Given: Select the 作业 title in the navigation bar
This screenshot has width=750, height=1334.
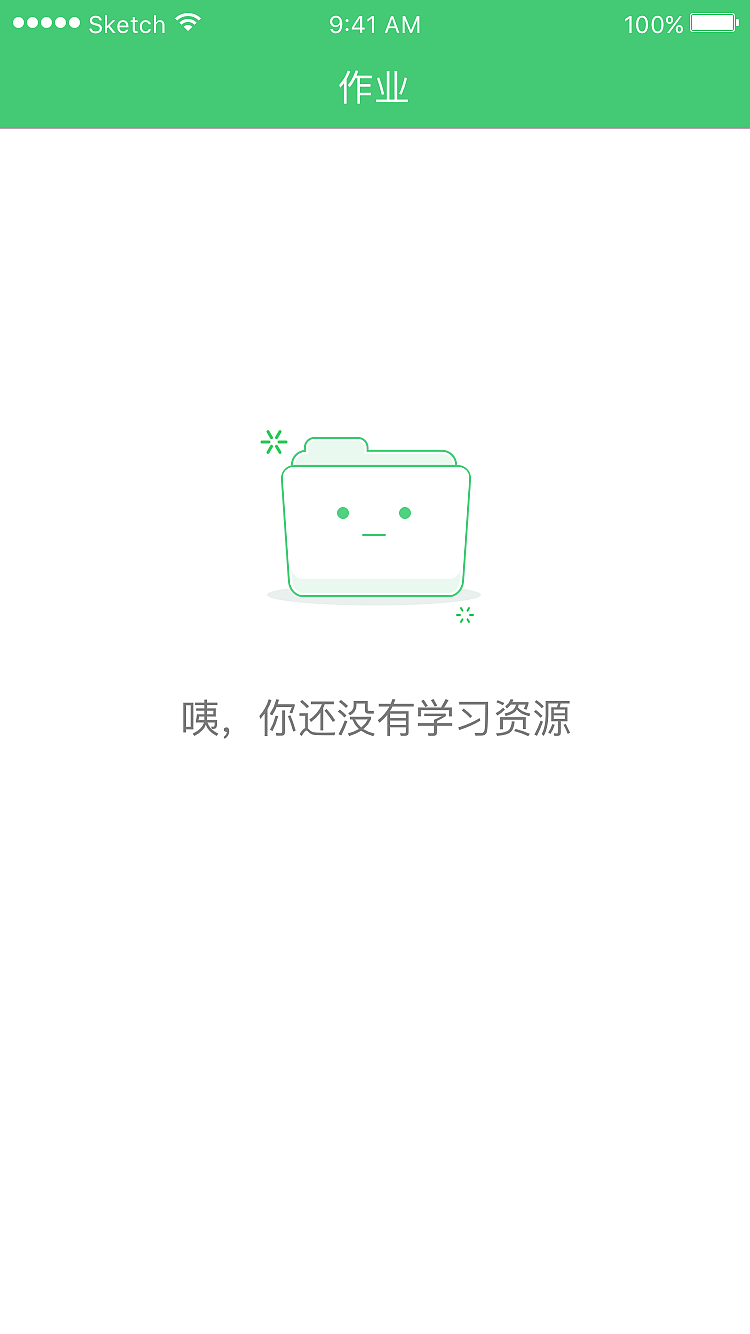Looking at the screenshot, I should pyautogui.click(x=375, y=88).
